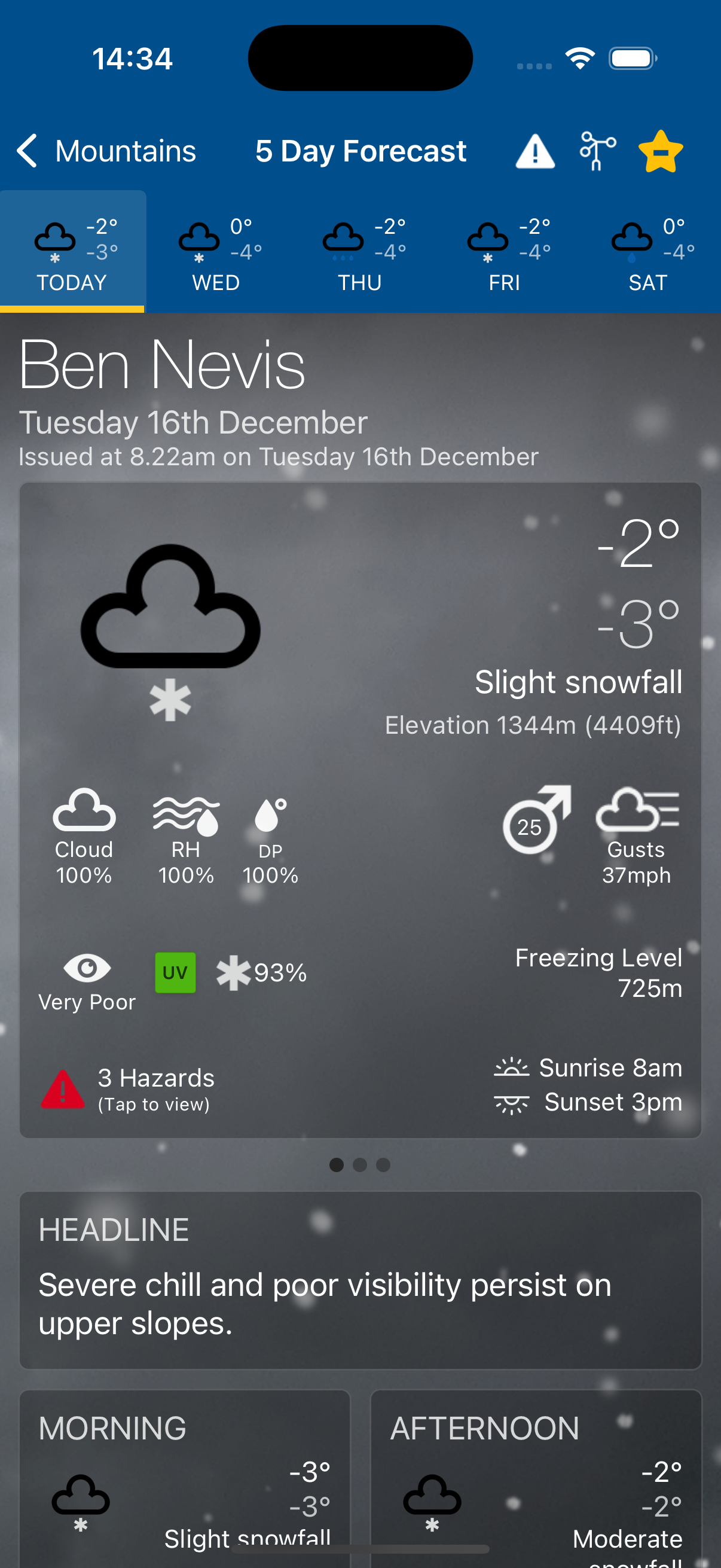The height and width of the screenshot is (1568, 721).
Task: Switch to the FRI forecast tab
Action: point(505,252)
